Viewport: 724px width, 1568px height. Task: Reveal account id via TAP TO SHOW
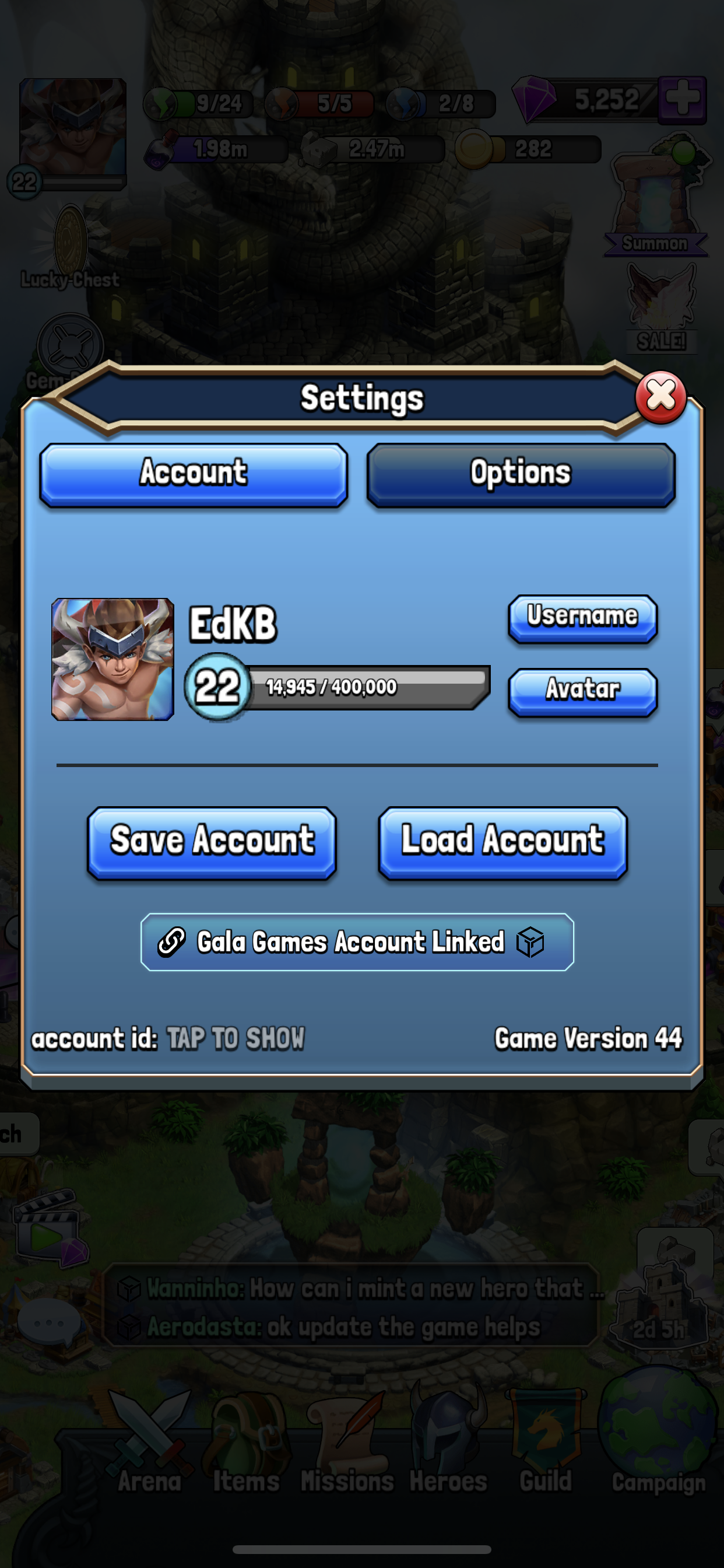236,1038
